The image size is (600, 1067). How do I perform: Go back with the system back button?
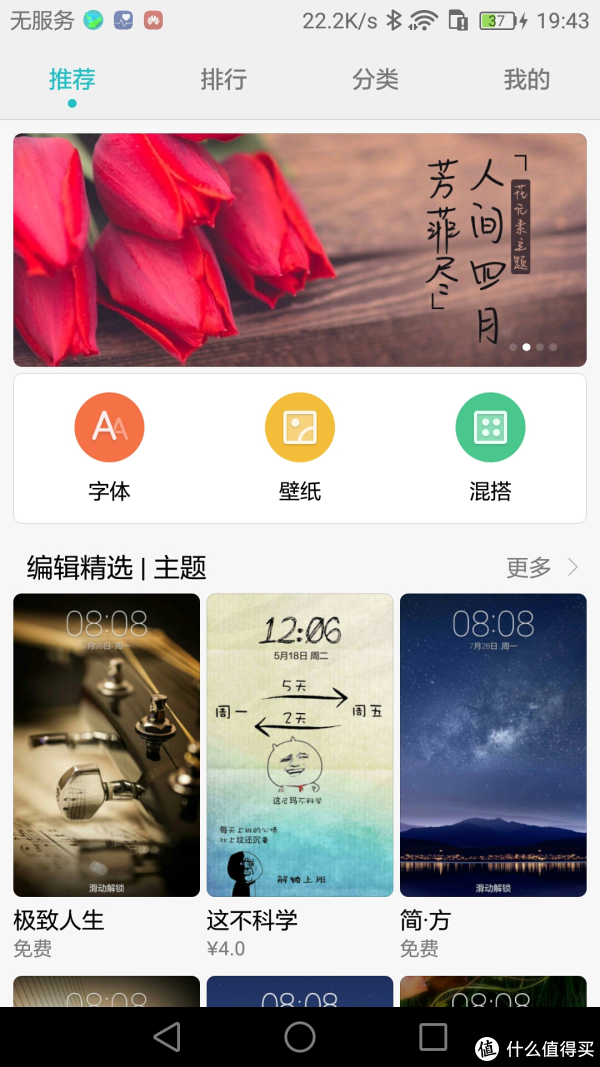(x=167, y=1037)
